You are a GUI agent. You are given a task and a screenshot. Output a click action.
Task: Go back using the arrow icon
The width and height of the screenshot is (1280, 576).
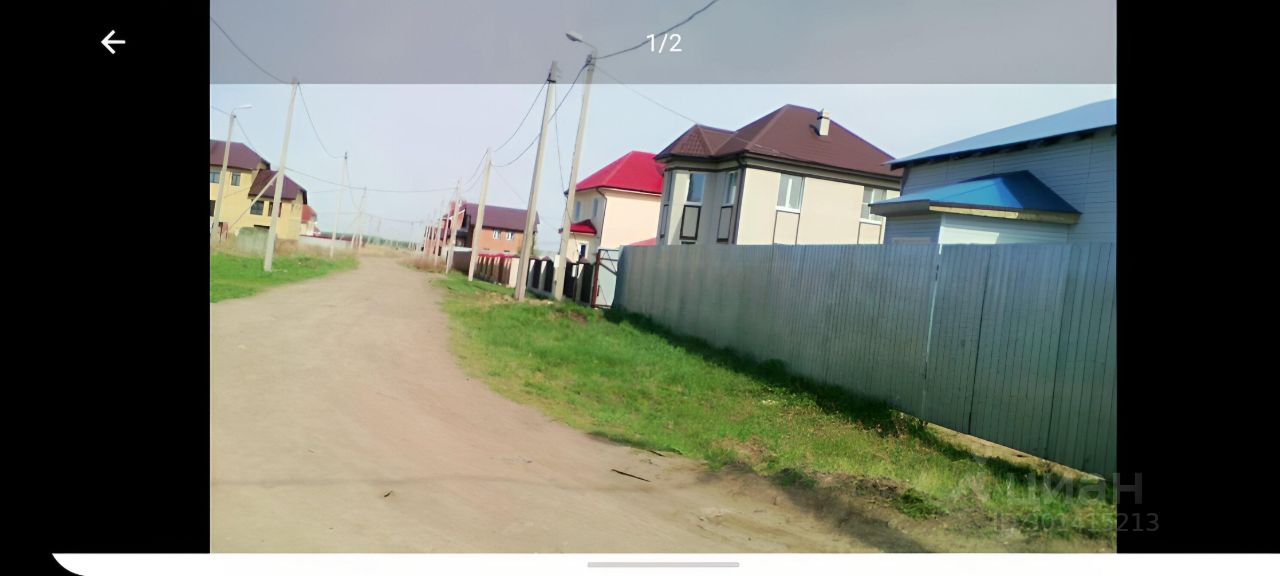click(x=113, y=42)
